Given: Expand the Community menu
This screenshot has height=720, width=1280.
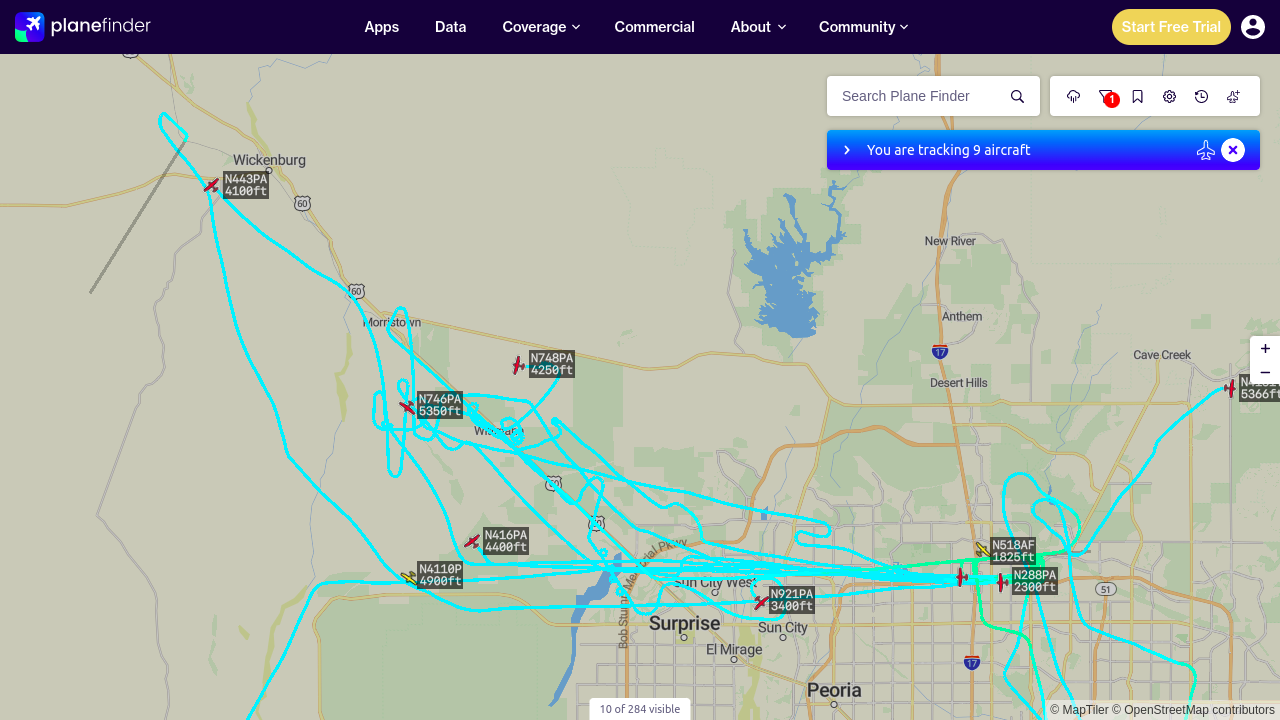Looking at the screenshot, I should coord(863,27).
